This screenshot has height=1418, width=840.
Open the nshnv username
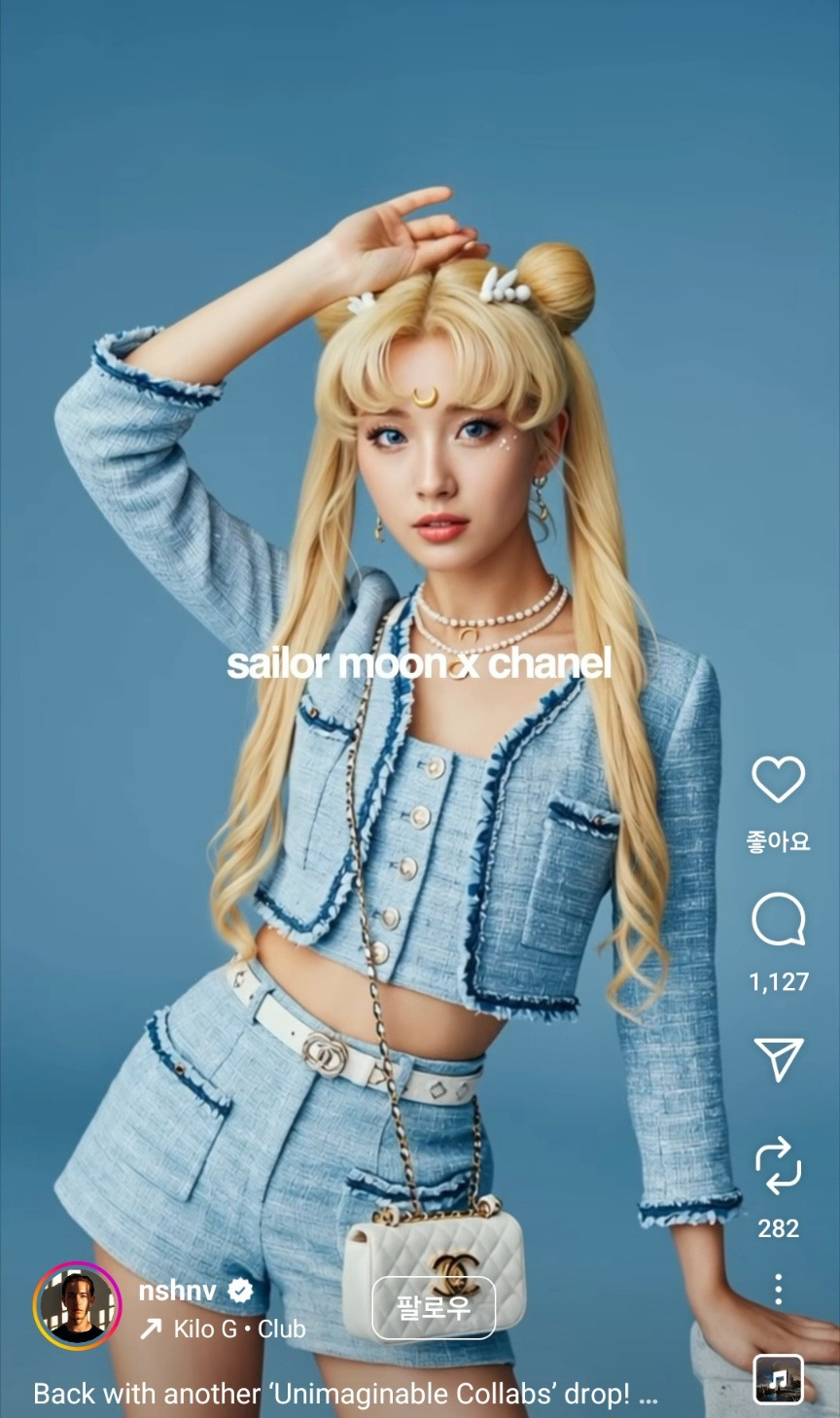(177, 1291)
